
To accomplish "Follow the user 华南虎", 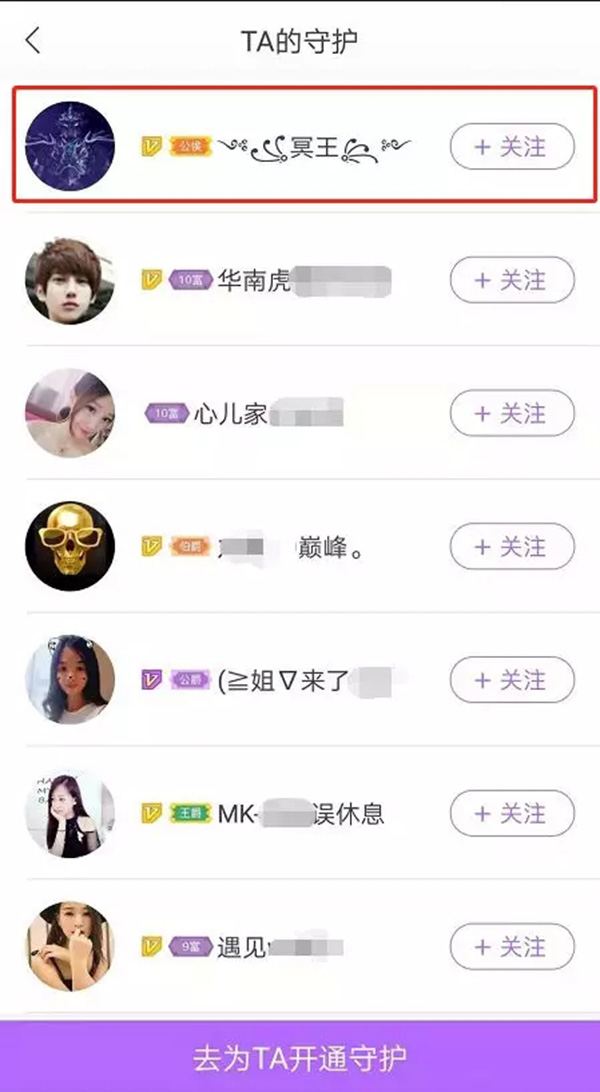I will [x=512, y=280].
